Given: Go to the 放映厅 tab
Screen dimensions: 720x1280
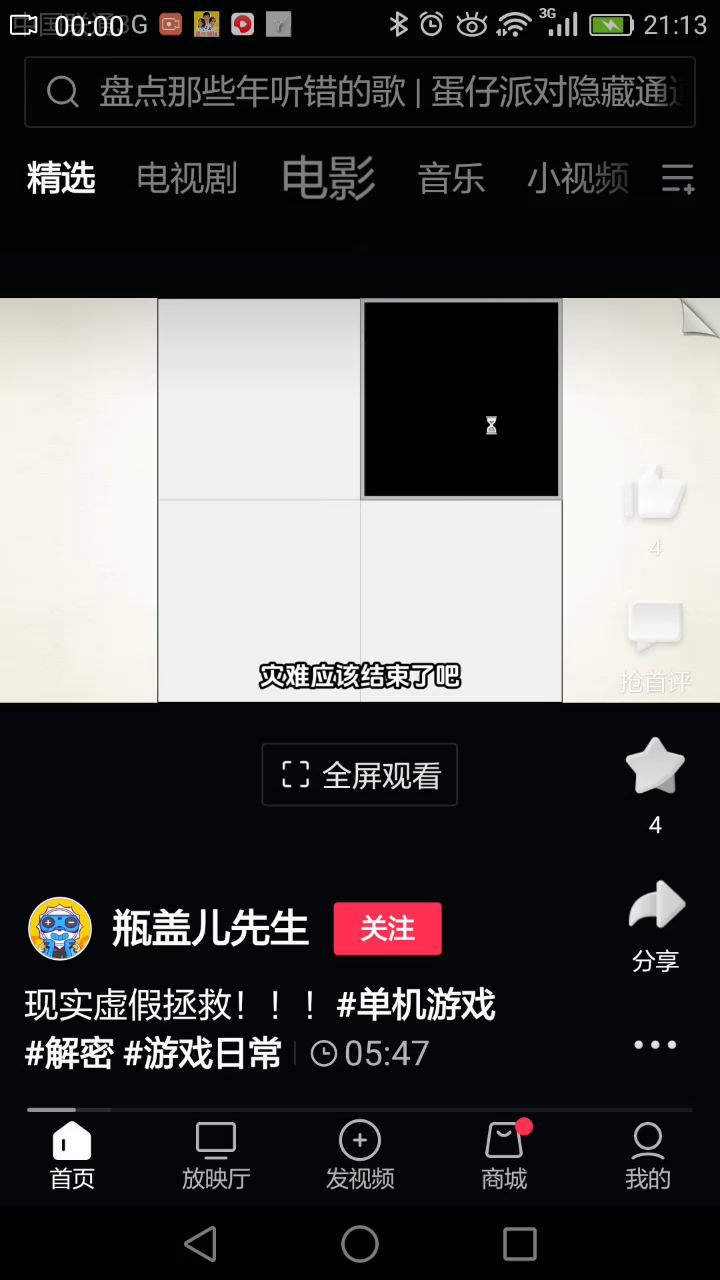Looking at the screenshot, I should (216, 1156).
